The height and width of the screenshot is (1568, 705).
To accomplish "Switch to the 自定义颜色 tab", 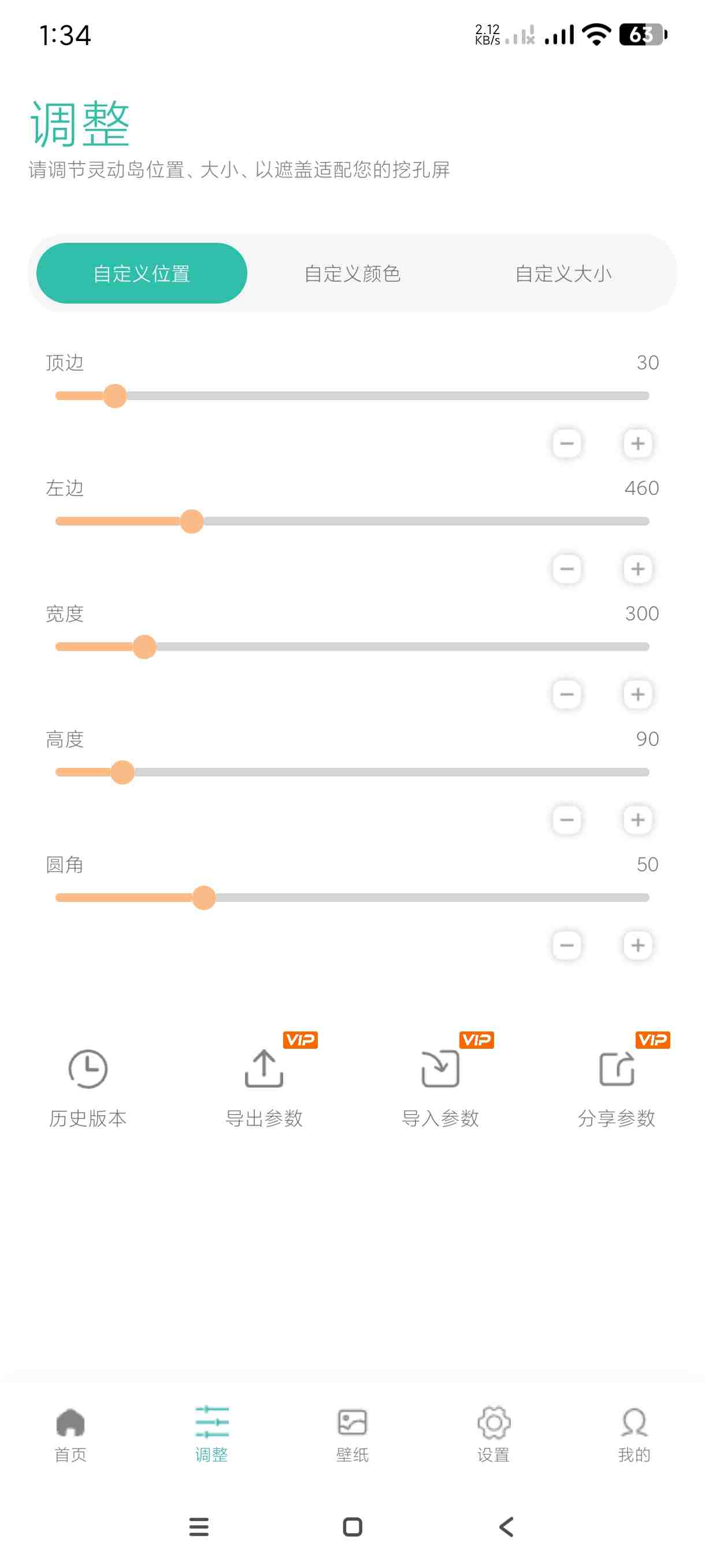I will (x=352, y=273).
